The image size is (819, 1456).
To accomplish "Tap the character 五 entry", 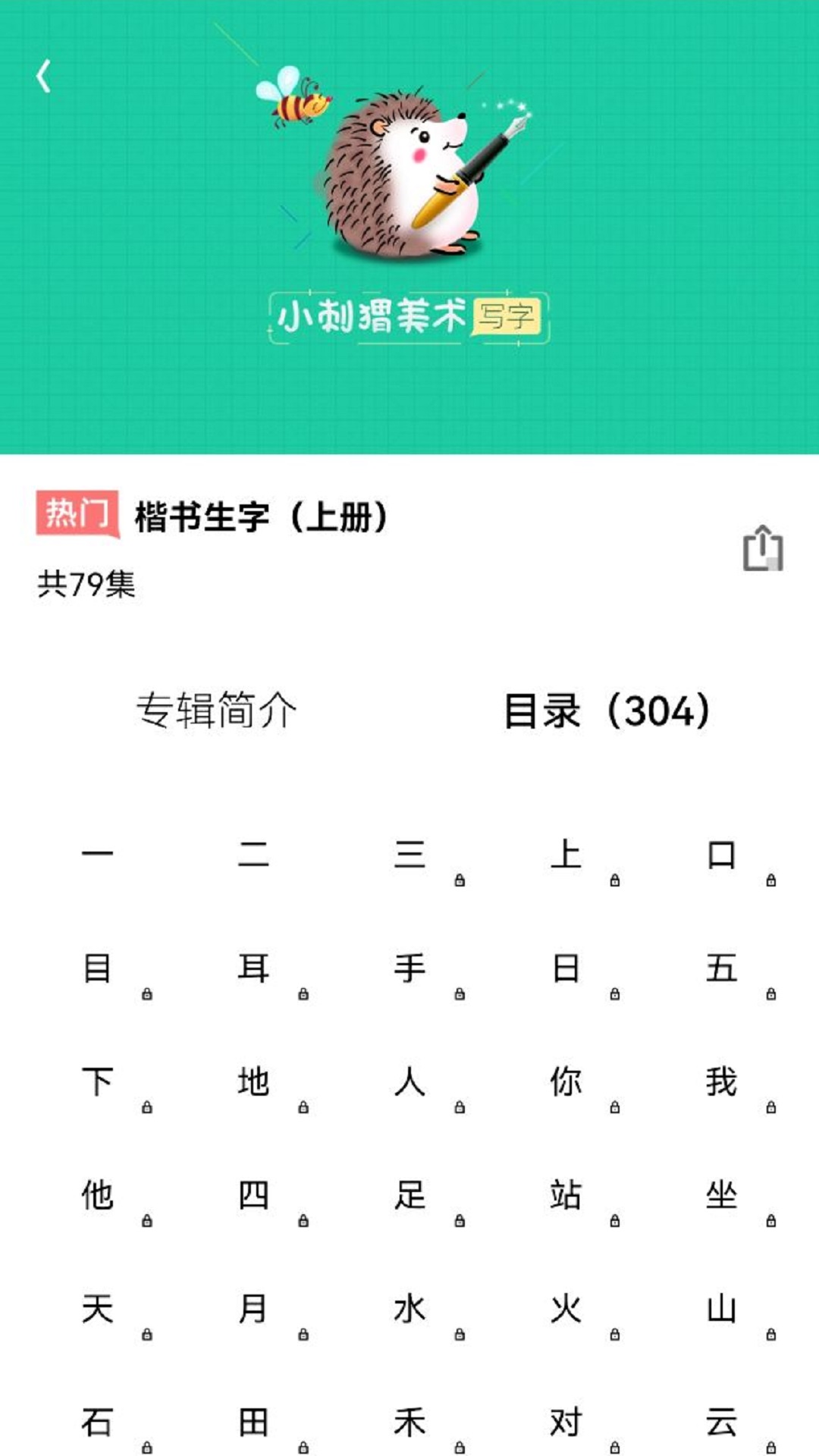I will click(721, 968).
